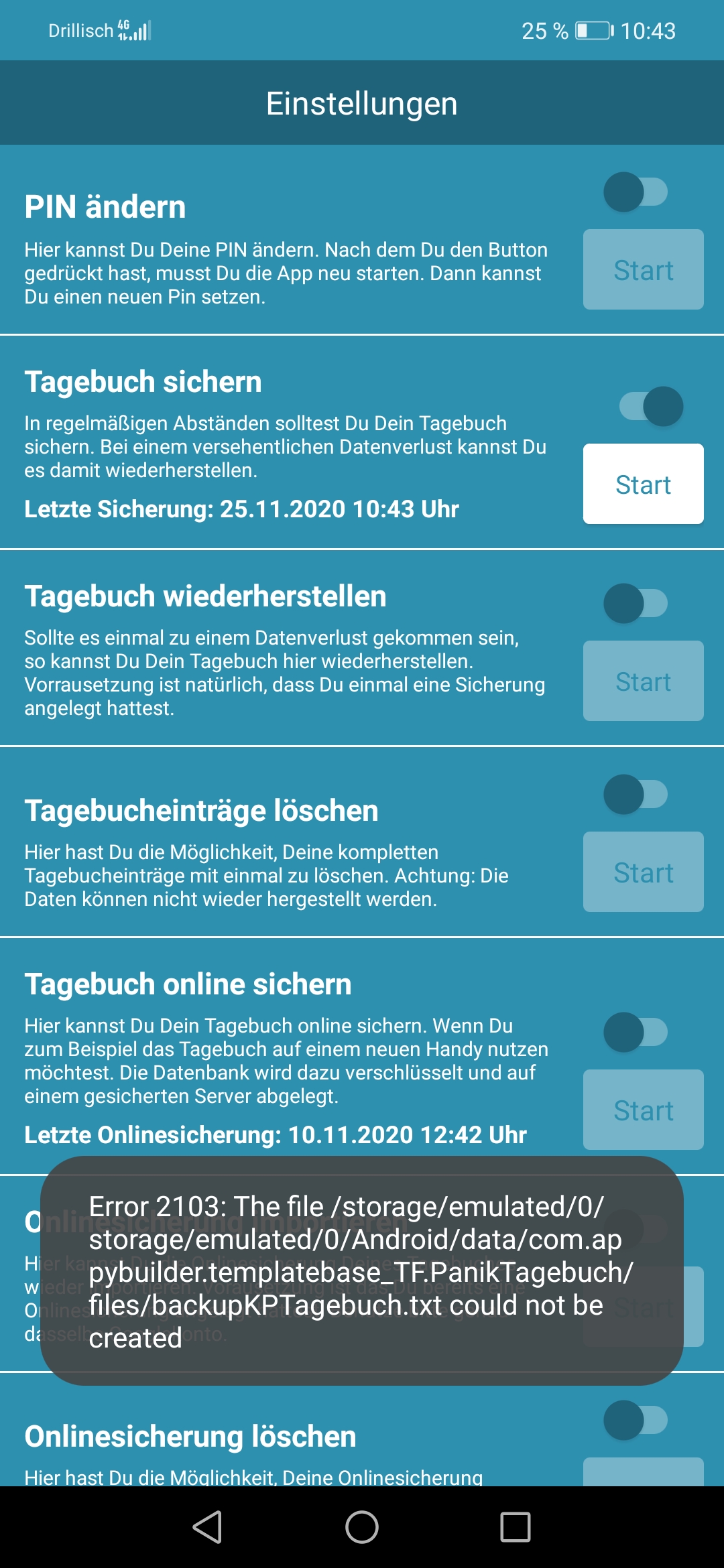Screen dimensions: 724x1568
Task: Start the Tagebuch sichern backup
Action: click(643, 484)
